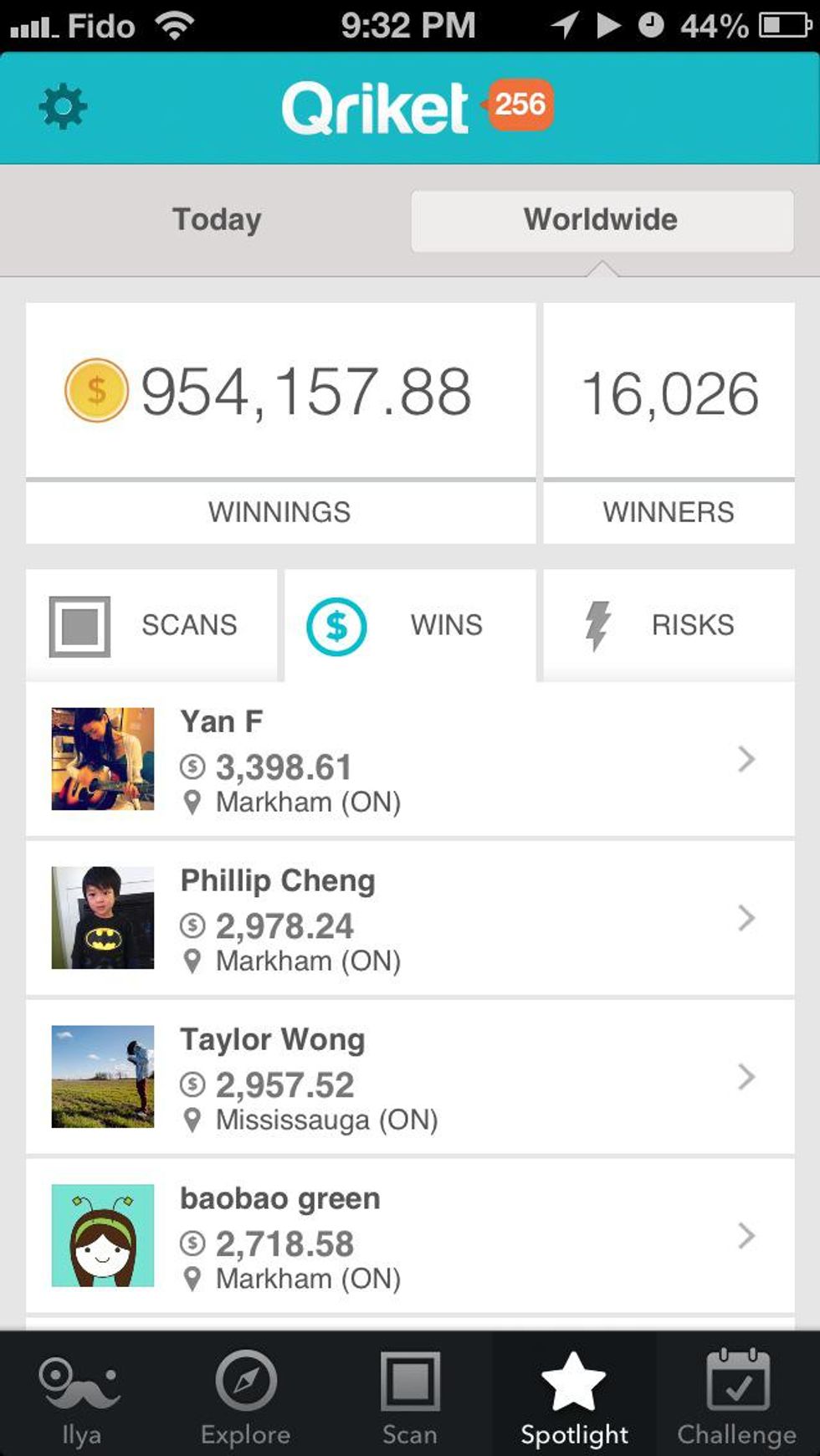
Task: Select the Worldwide tab
Action: pos(601,220)
